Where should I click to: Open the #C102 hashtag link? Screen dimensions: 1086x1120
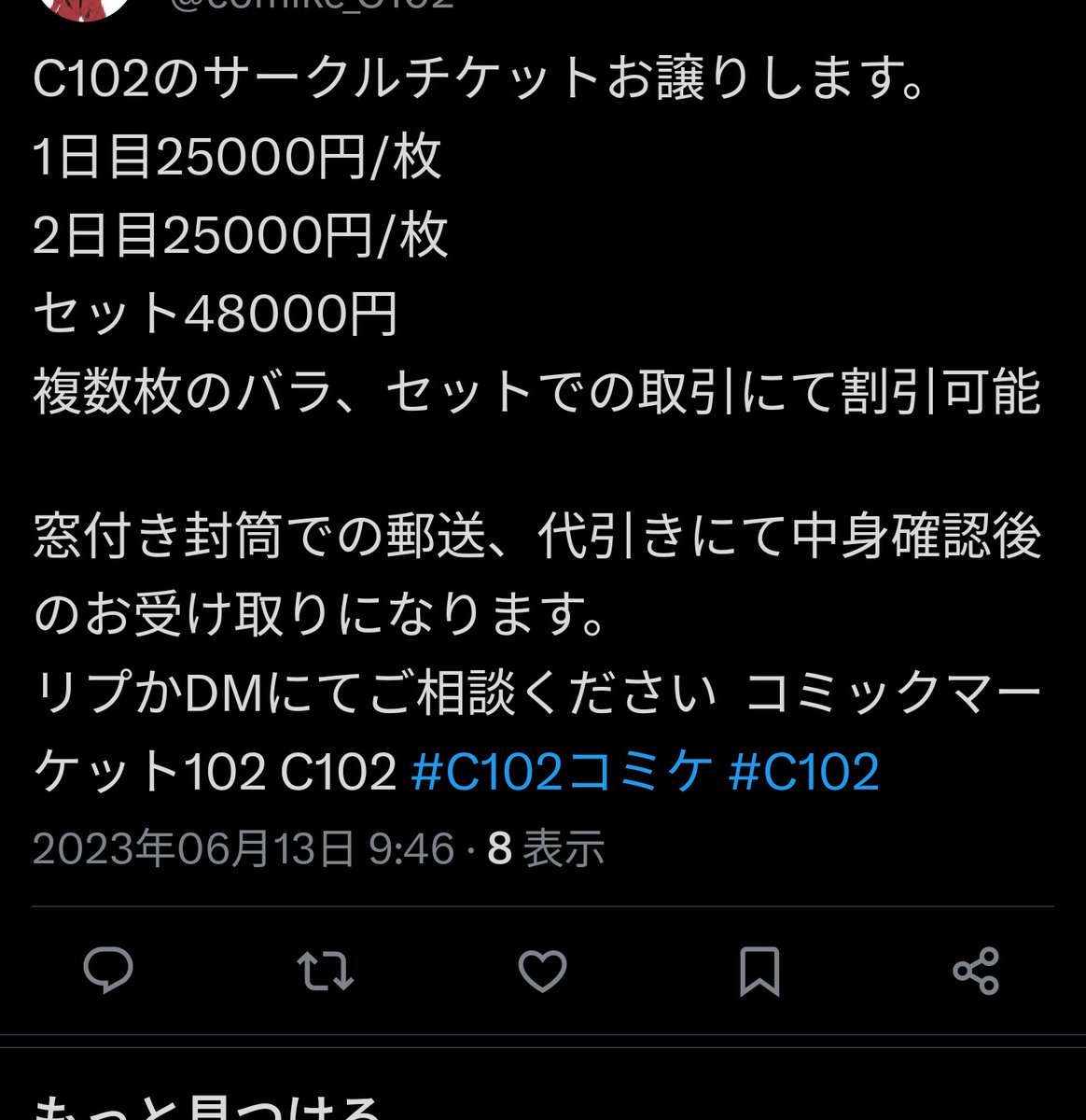803,772
